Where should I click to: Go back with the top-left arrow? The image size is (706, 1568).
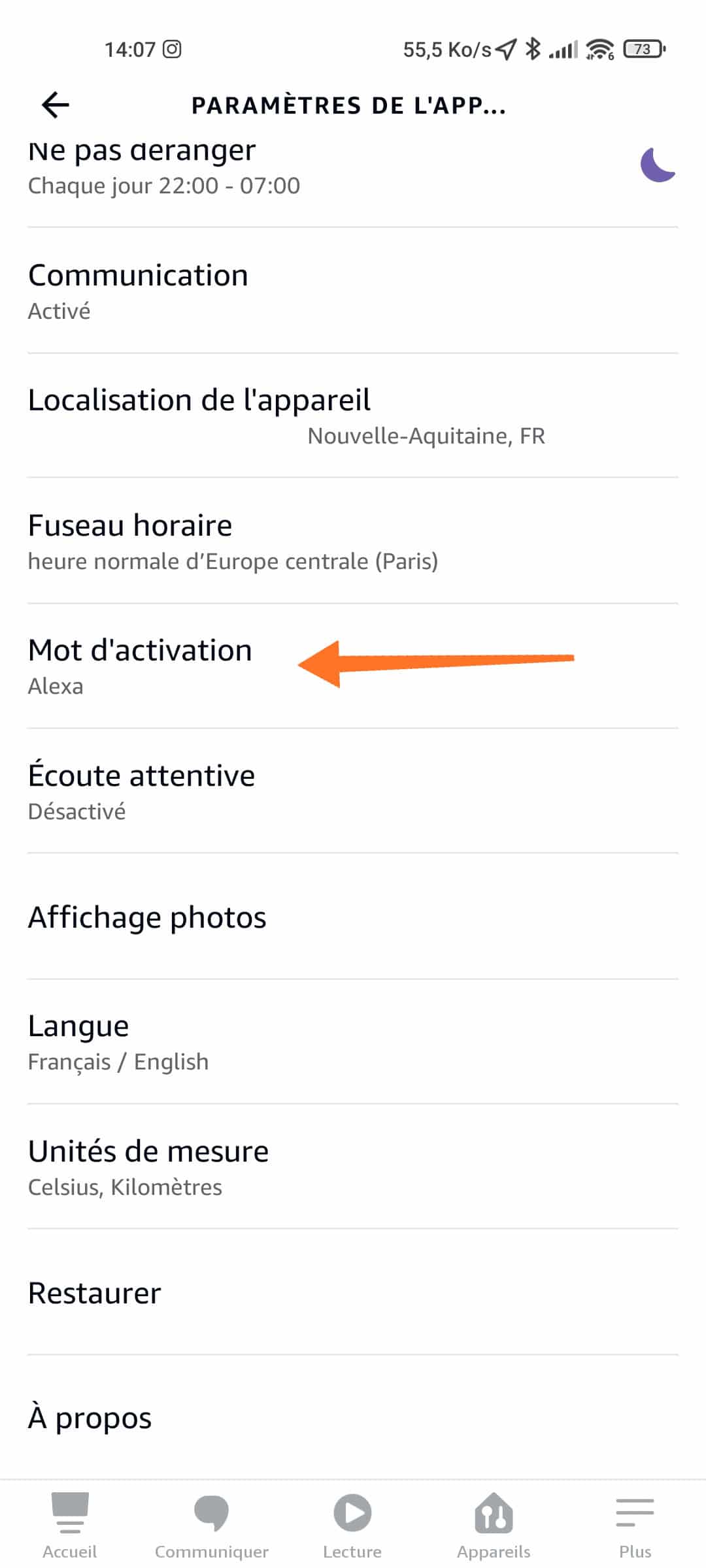coord(56,105)
